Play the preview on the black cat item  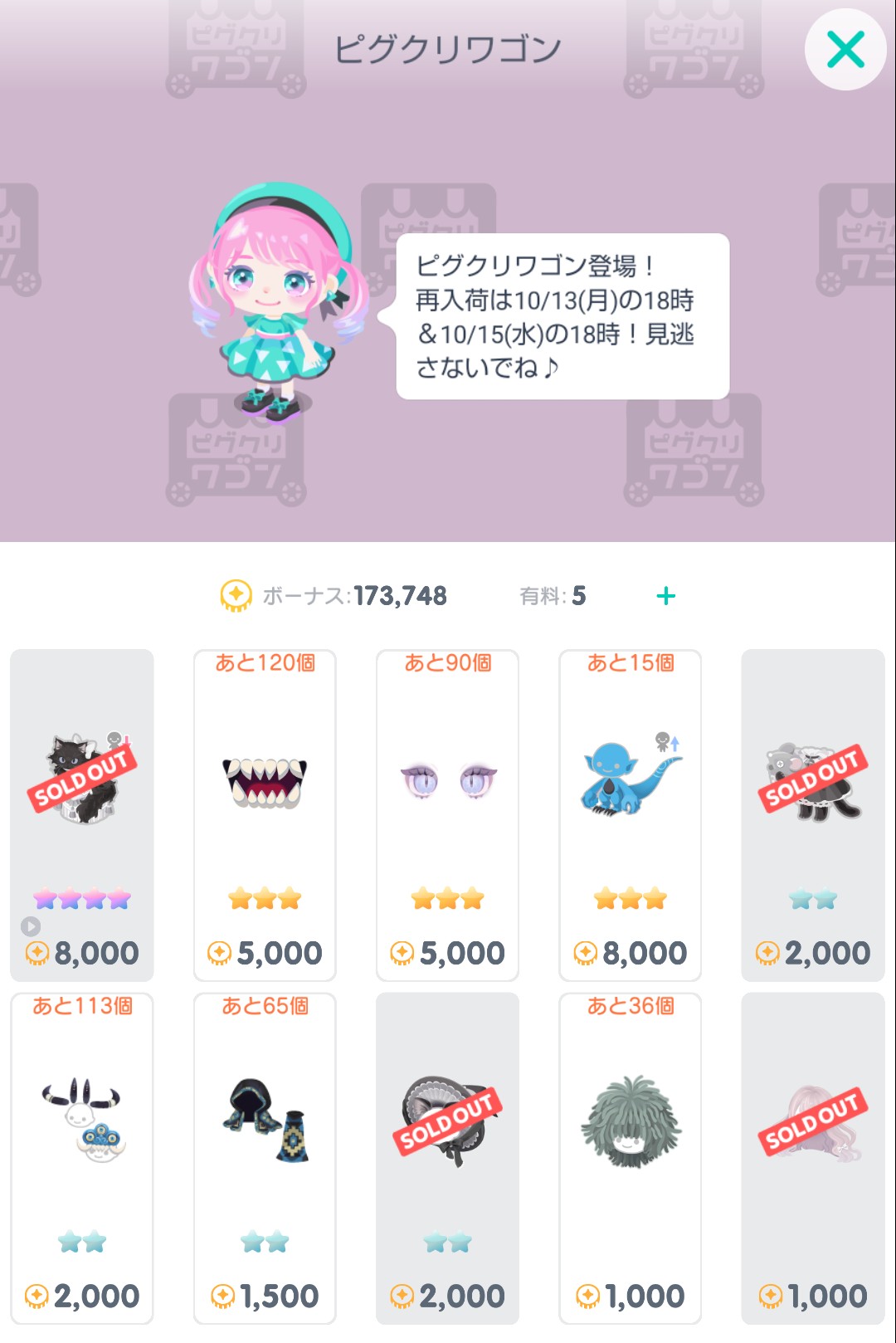(31, 925)
